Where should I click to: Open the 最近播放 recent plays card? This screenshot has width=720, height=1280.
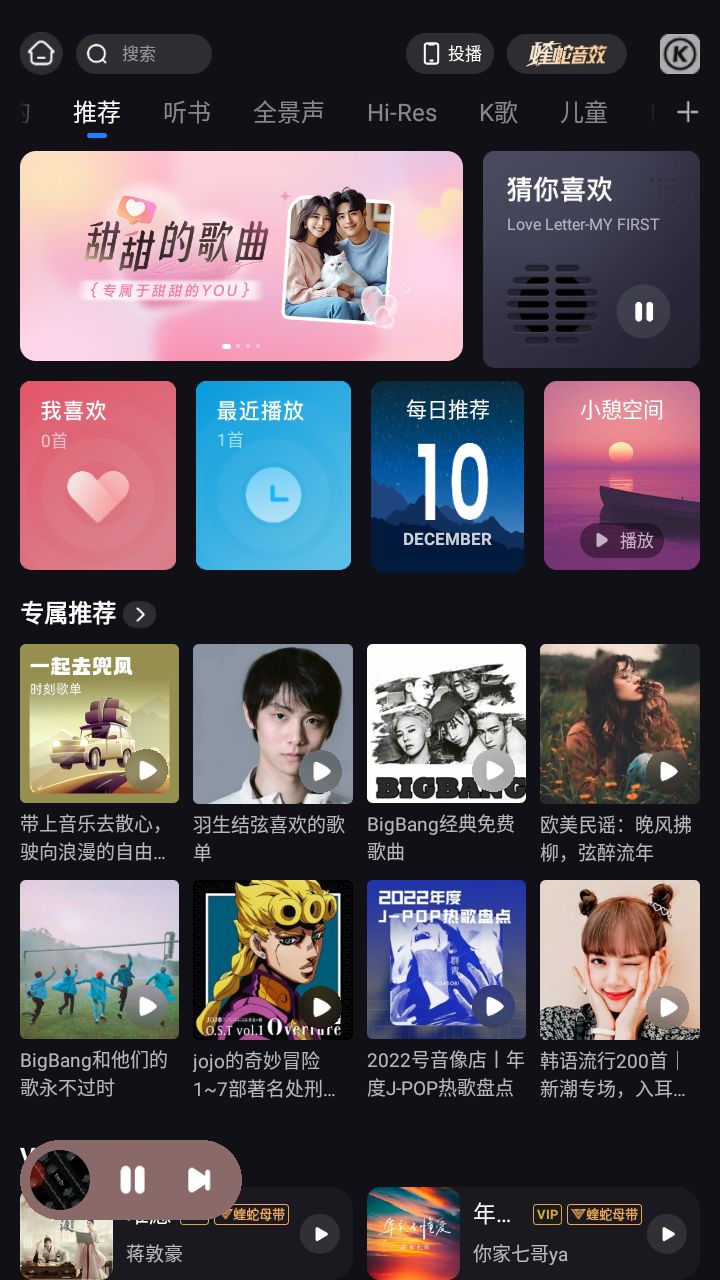tap(273, 475)
